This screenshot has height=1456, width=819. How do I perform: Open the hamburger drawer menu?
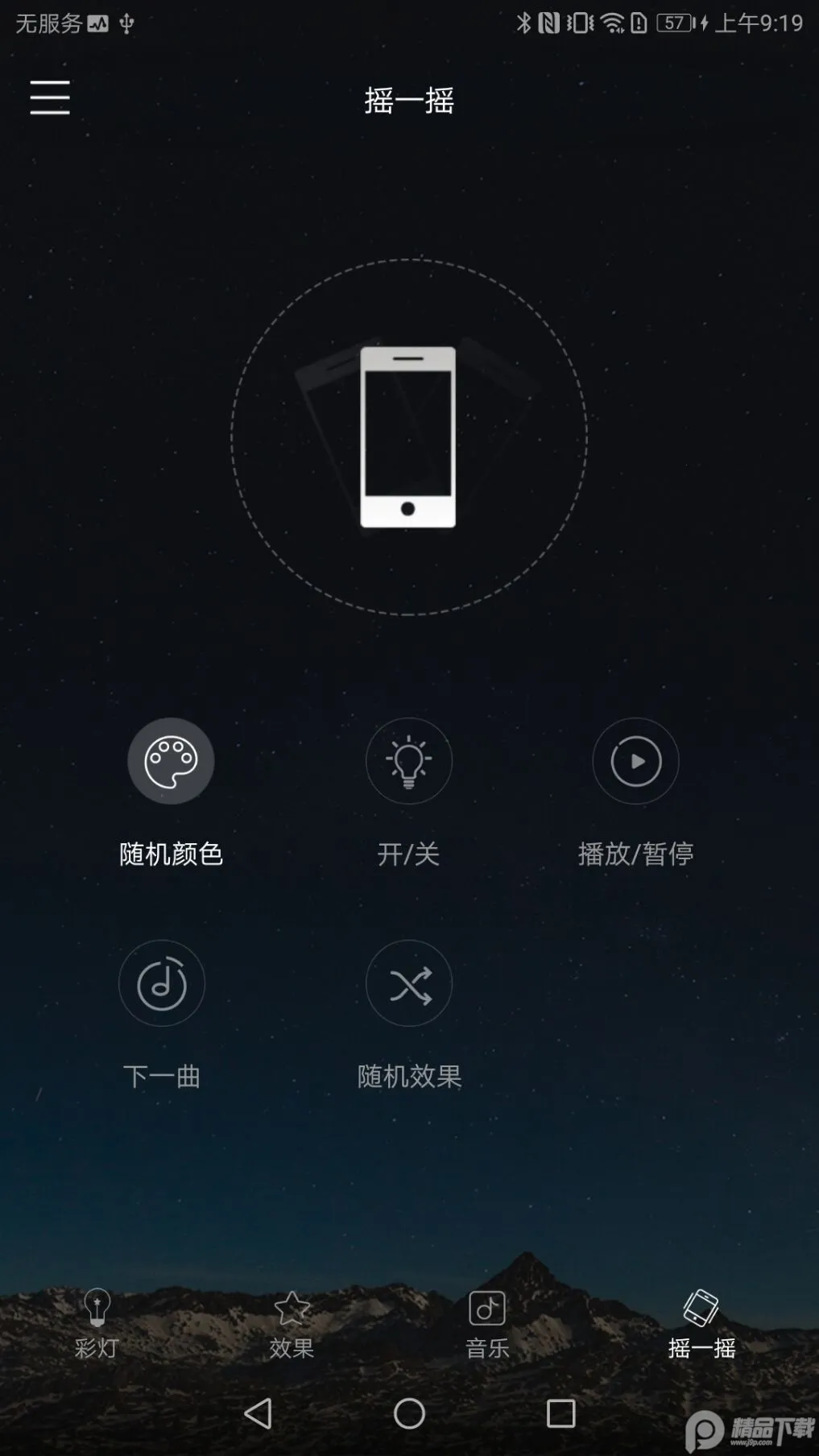click(x=50, y=97)
